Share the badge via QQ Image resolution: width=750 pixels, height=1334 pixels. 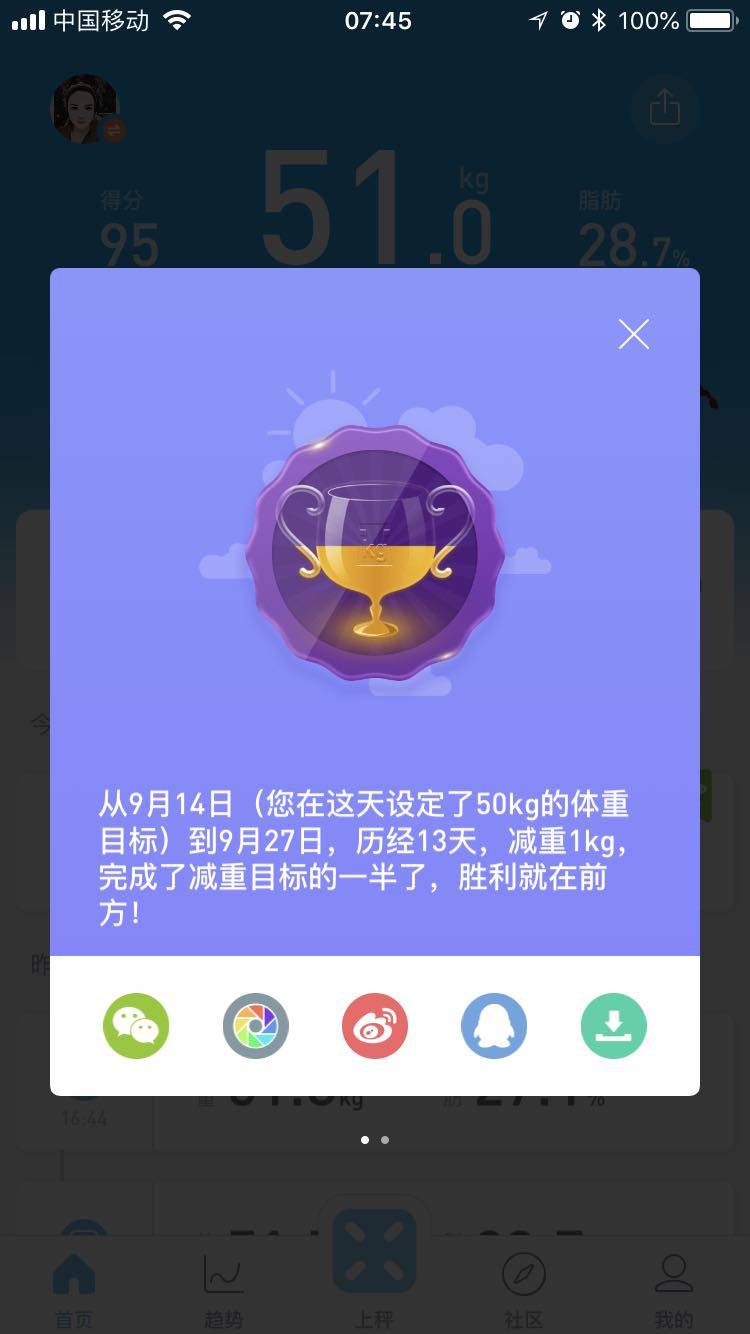pyautogui.click(x=494, y=1026)
